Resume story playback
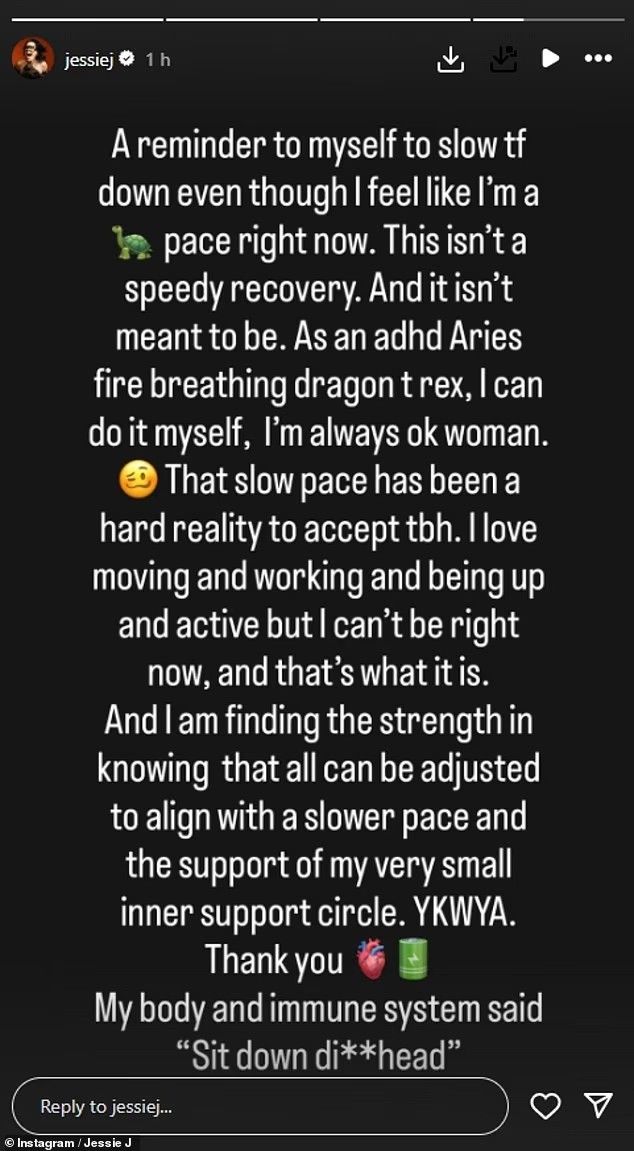 (x=550, y=59)
